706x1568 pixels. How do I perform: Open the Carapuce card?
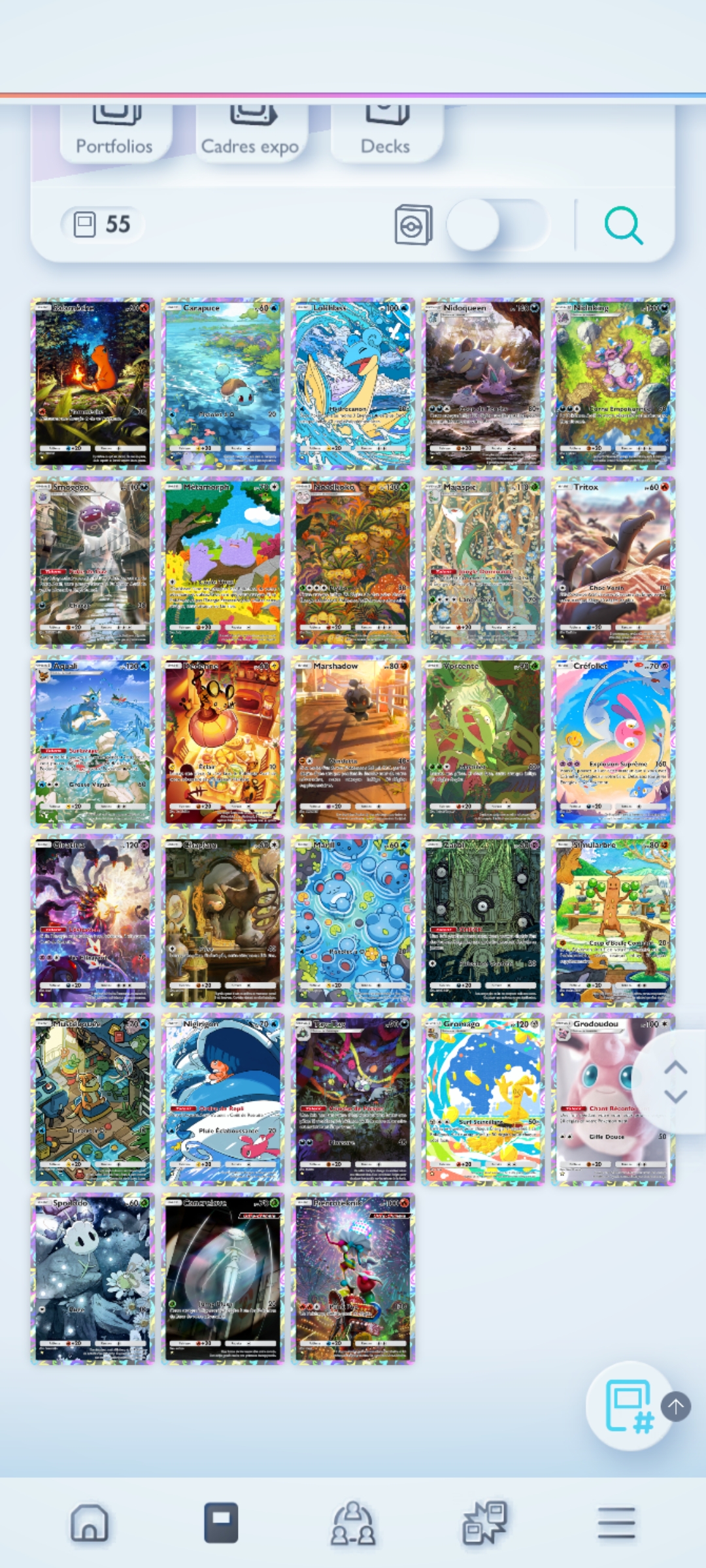(x=222, y=384)
